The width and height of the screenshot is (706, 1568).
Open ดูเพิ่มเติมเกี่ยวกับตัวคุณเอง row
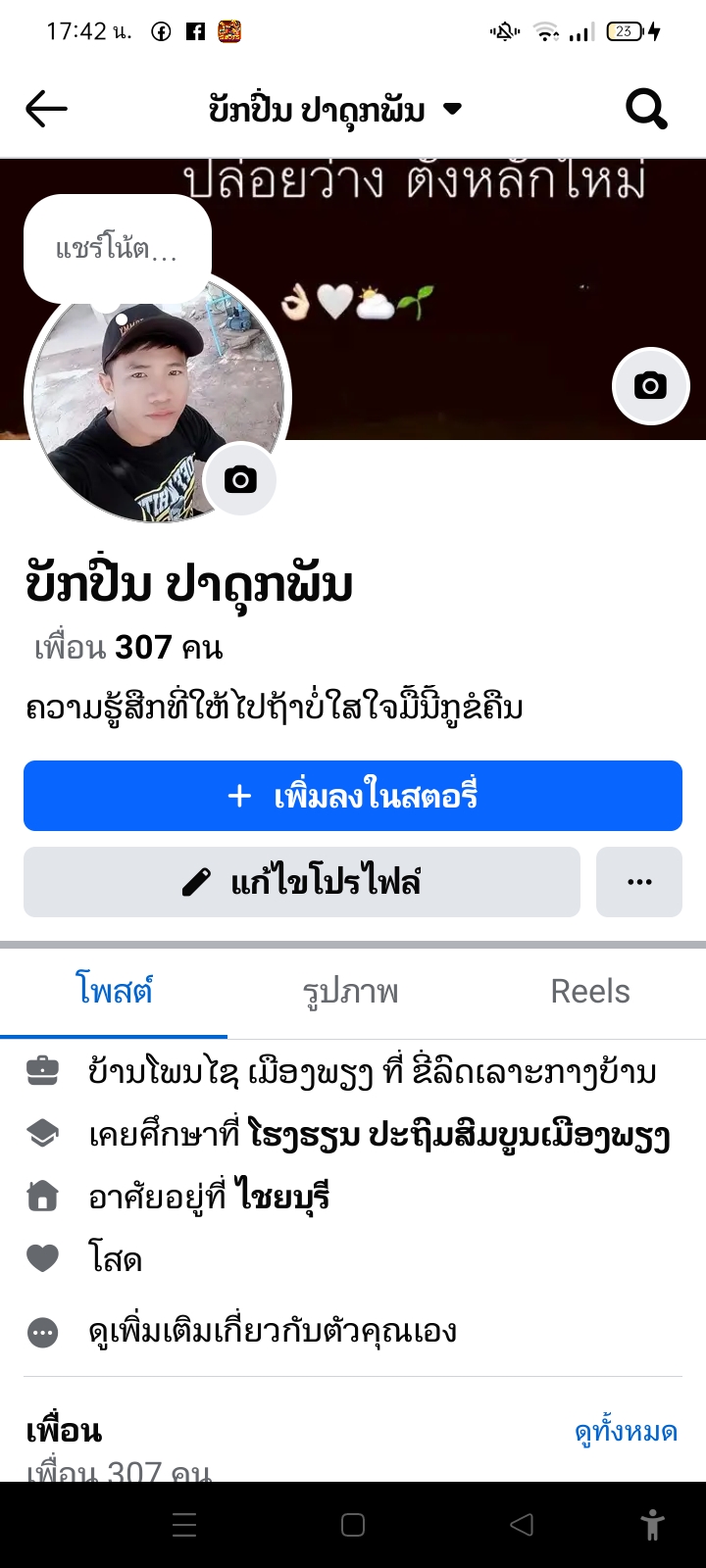(273, 1331)
